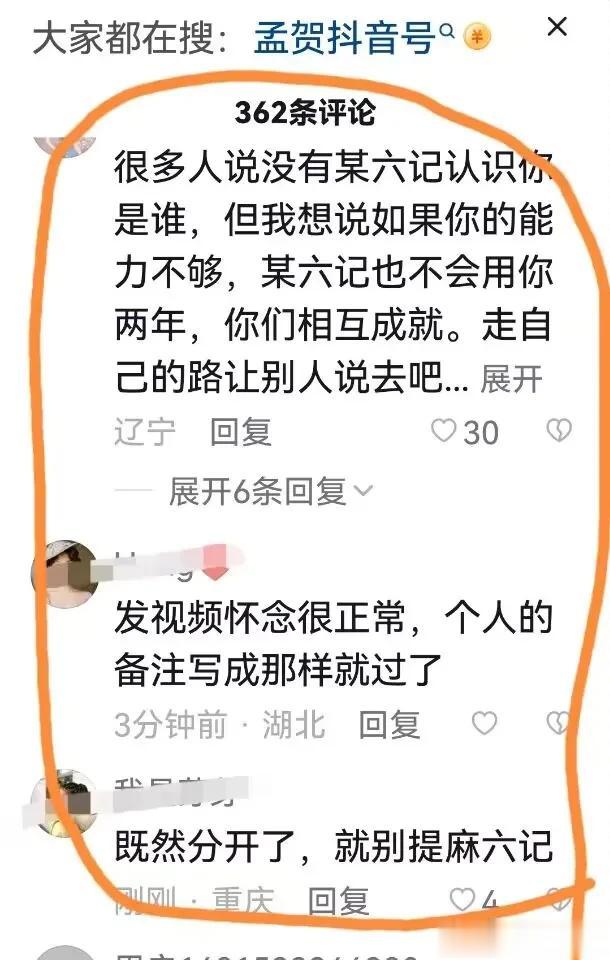The width and height of the screenshot is (610, 960).
Task: Like the comment from 湖北
Action: [x=484, y=723]
